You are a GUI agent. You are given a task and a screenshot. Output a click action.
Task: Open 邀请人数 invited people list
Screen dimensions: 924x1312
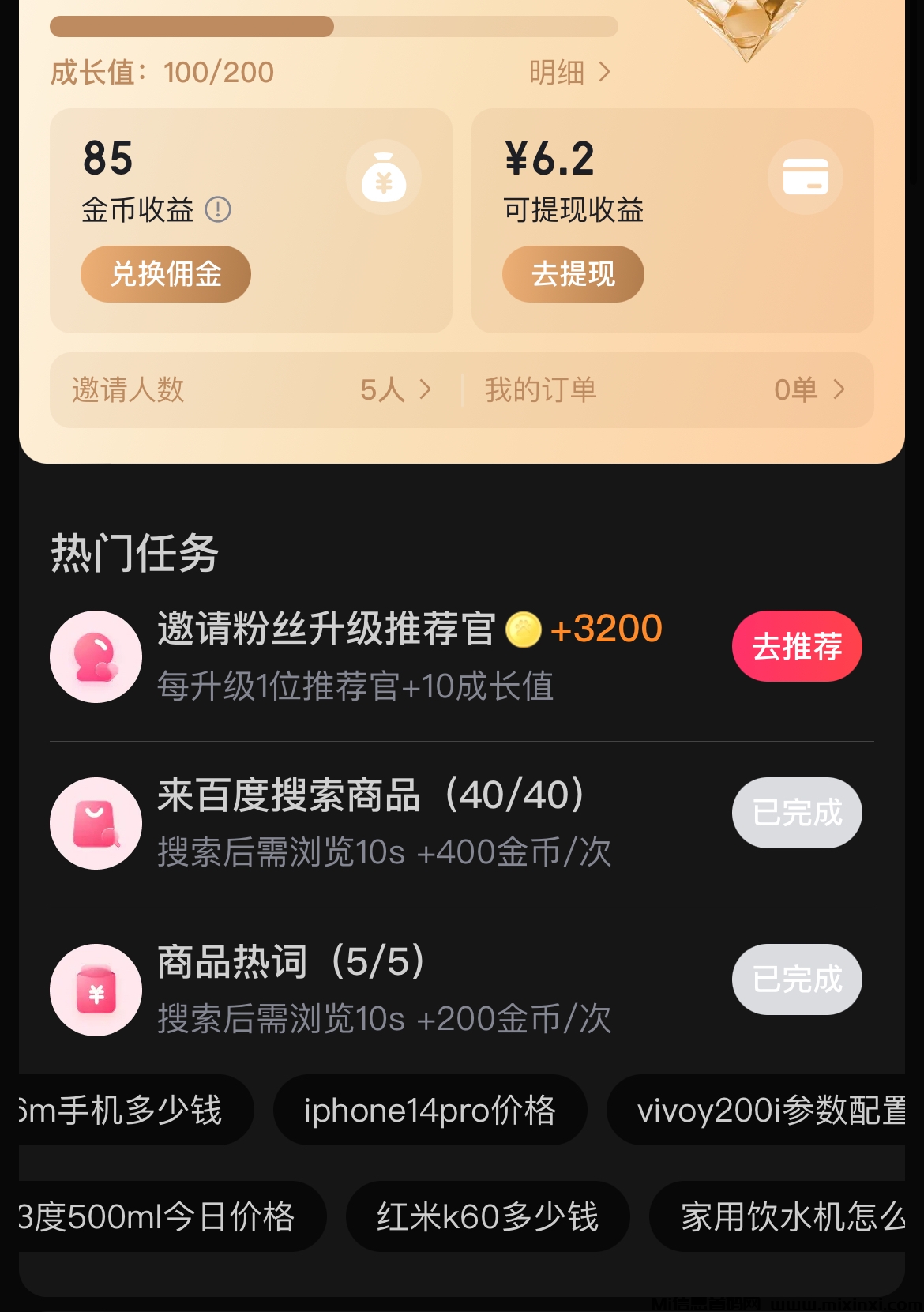tap(251, 390)
